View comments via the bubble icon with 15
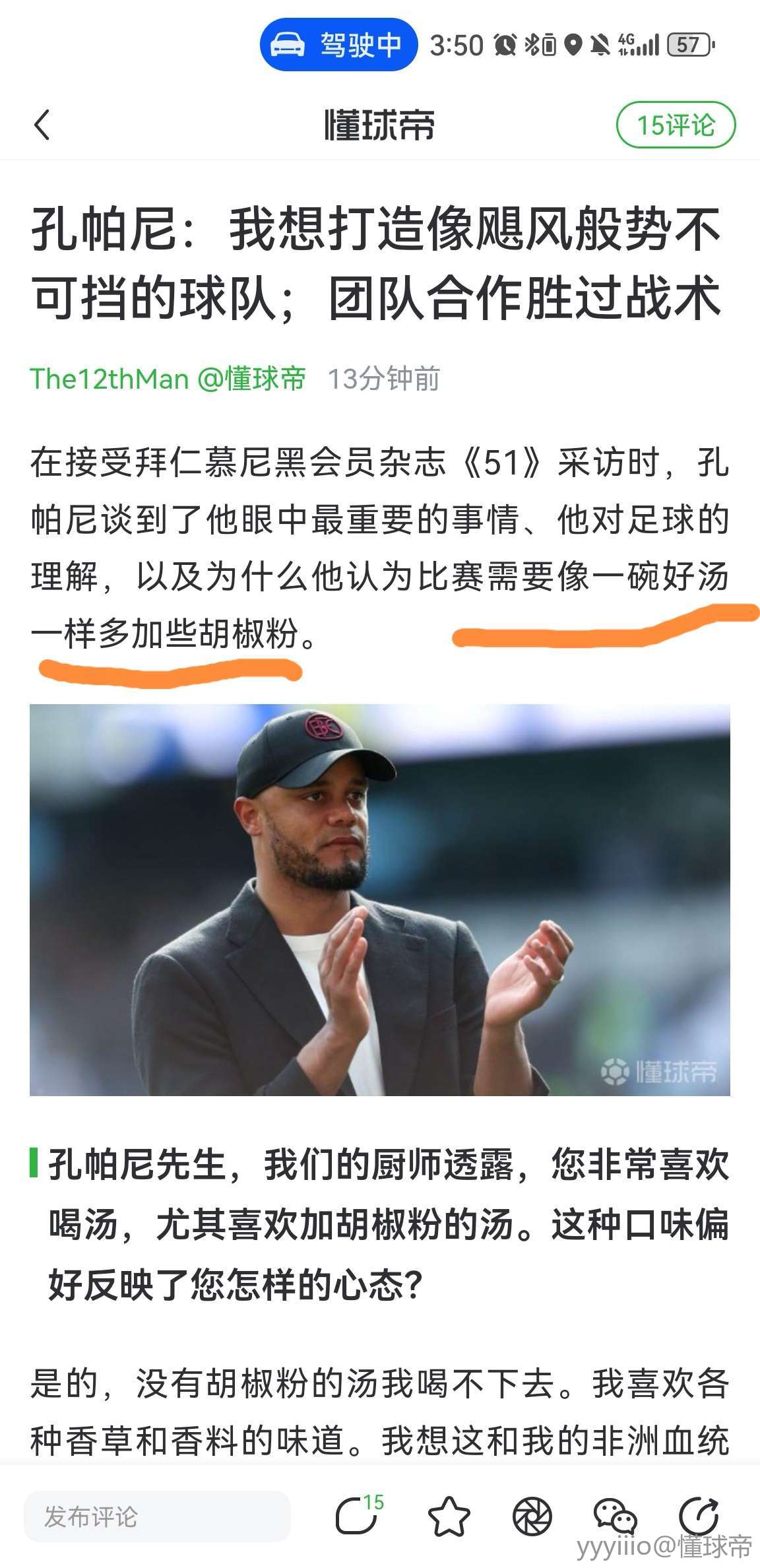Screen dimensions: 760x1568 coord(358,1516)
